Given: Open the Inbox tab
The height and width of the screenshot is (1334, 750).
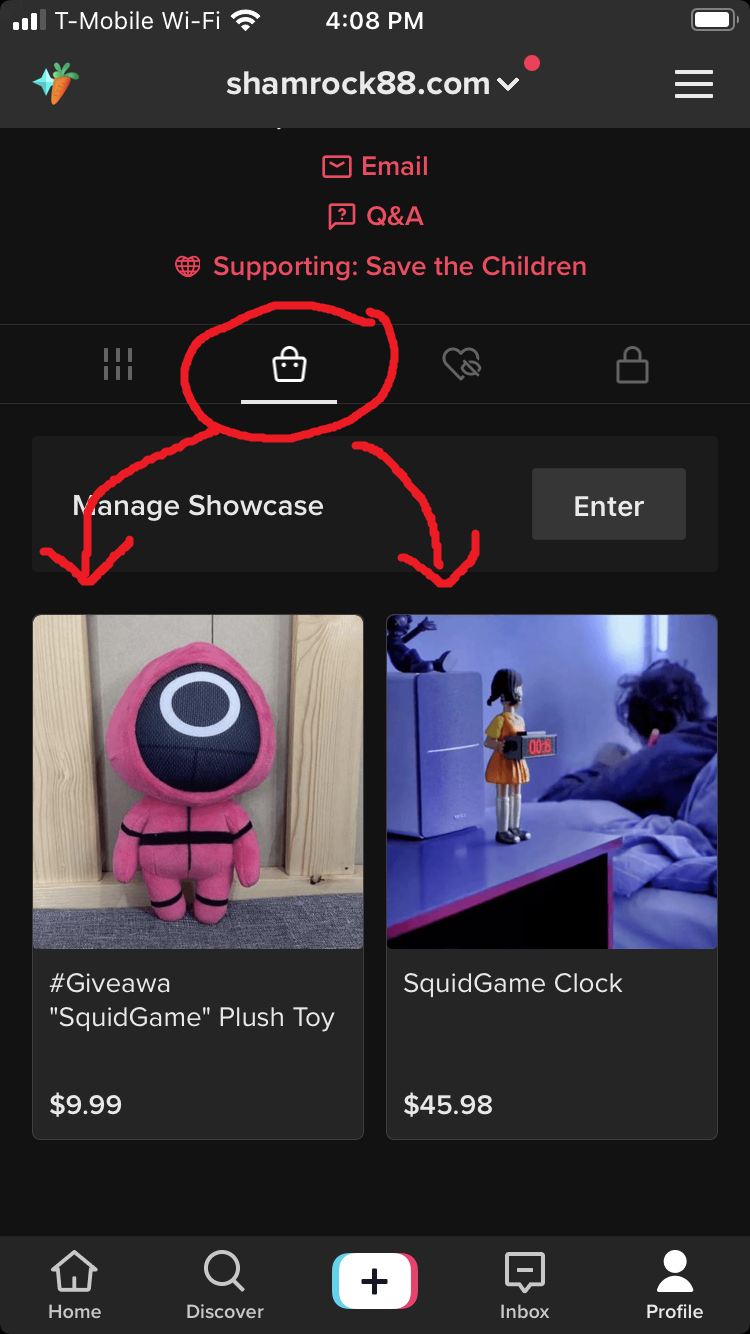Looking at the screenshot, I should point(525,1285).
